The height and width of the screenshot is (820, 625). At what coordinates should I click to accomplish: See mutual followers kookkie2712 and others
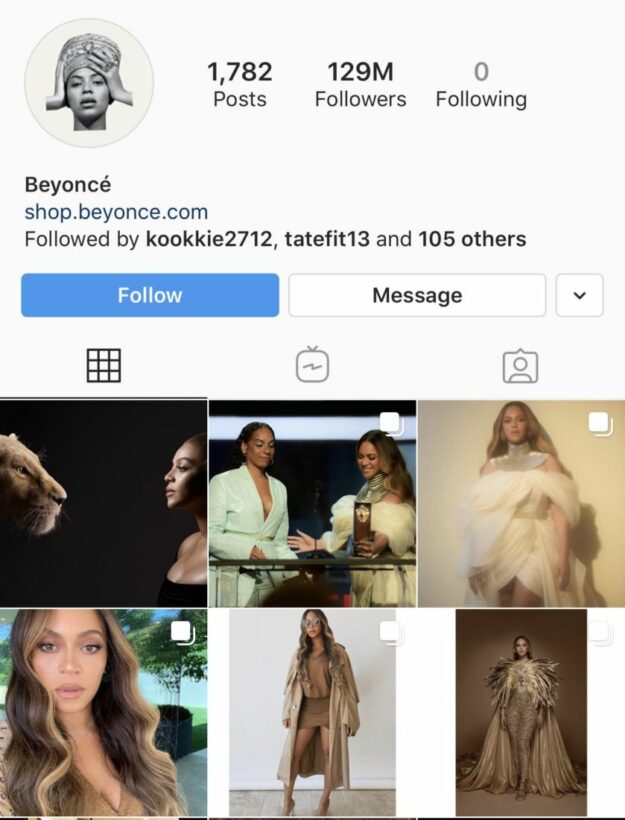(x=275, y=240)
